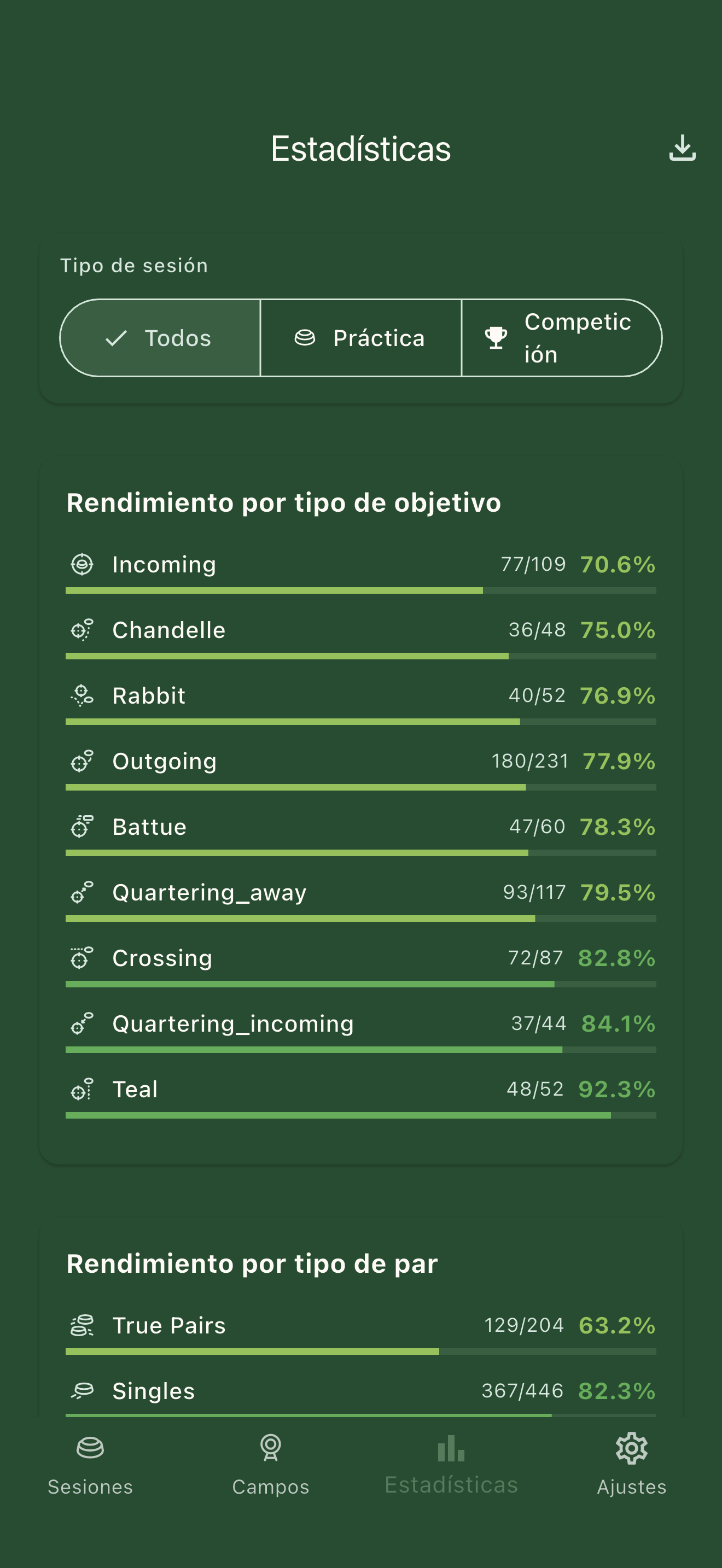Click the Teal target icon
722x1568 pixels.
(83, 1089)
